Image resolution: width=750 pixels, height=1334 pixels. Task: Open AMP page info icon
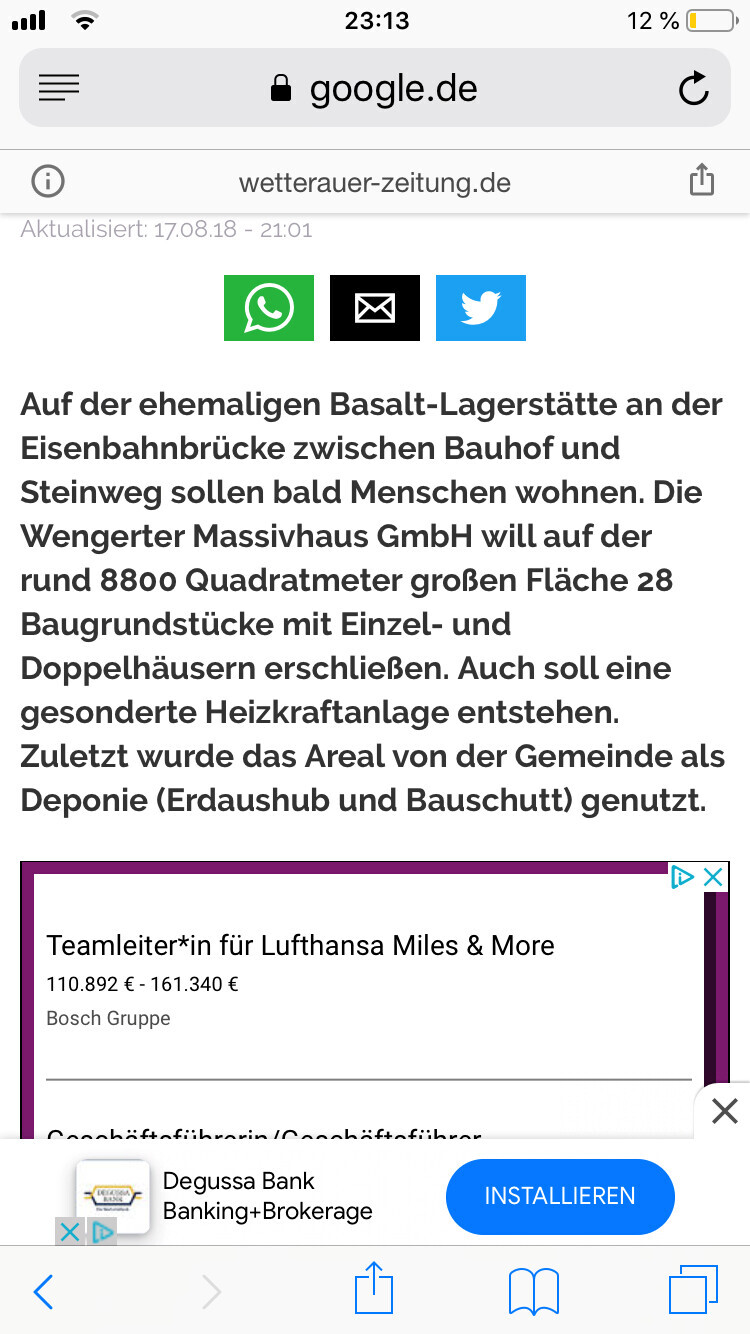click(47, 182)
